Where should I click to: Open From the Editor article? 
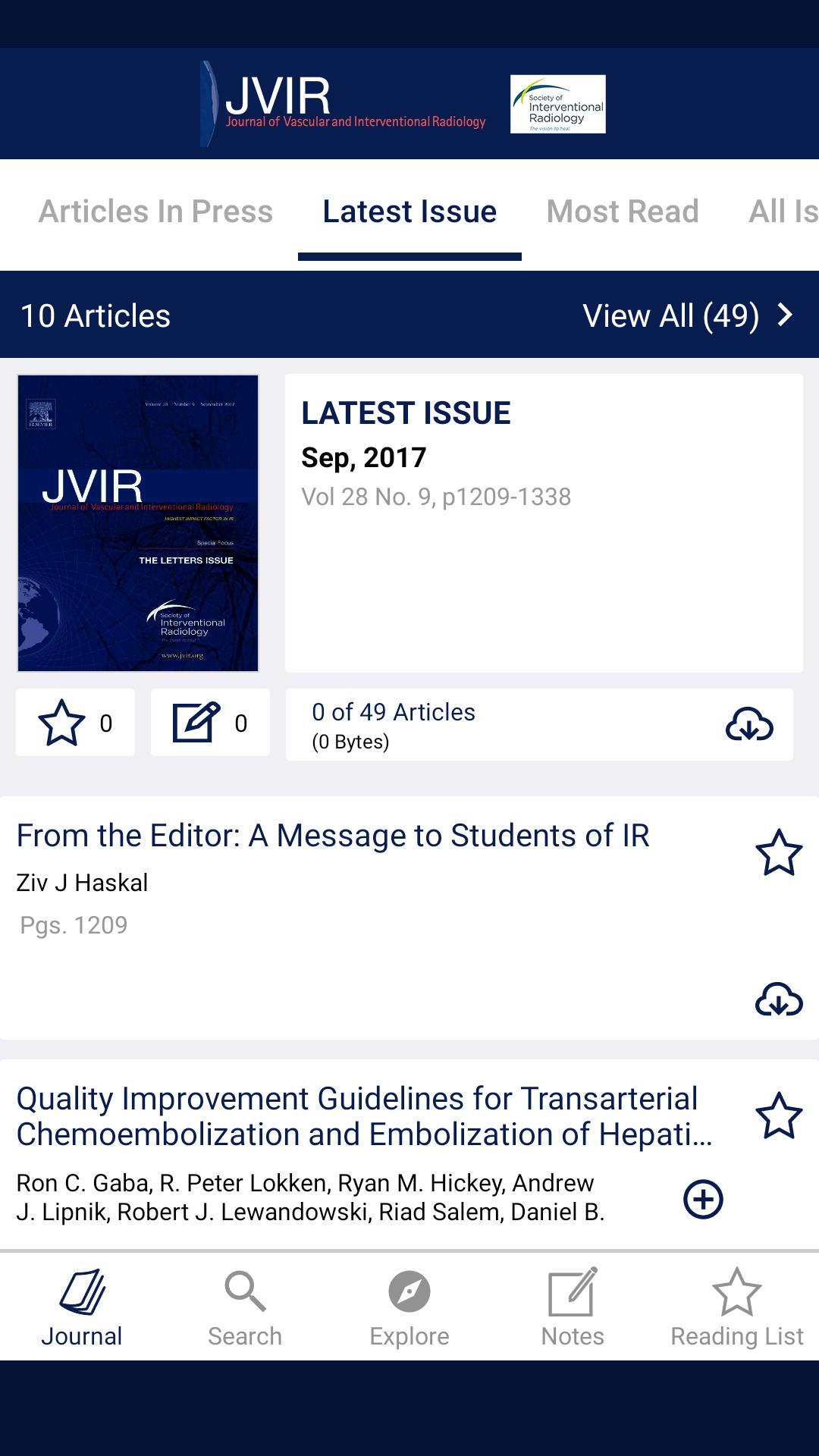pos(333,836)
